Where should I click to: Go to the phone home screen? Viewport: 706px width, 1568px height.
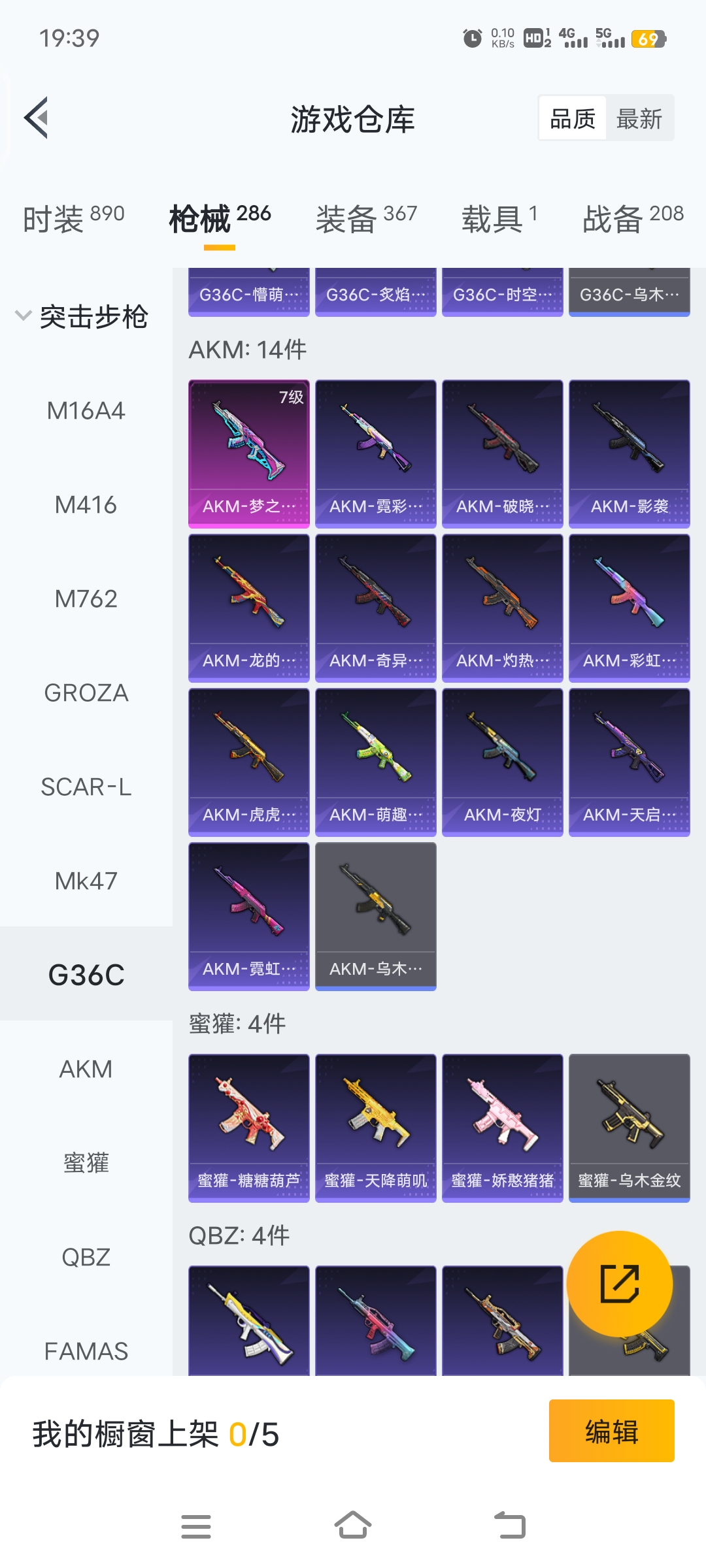tap(353, 1526)
